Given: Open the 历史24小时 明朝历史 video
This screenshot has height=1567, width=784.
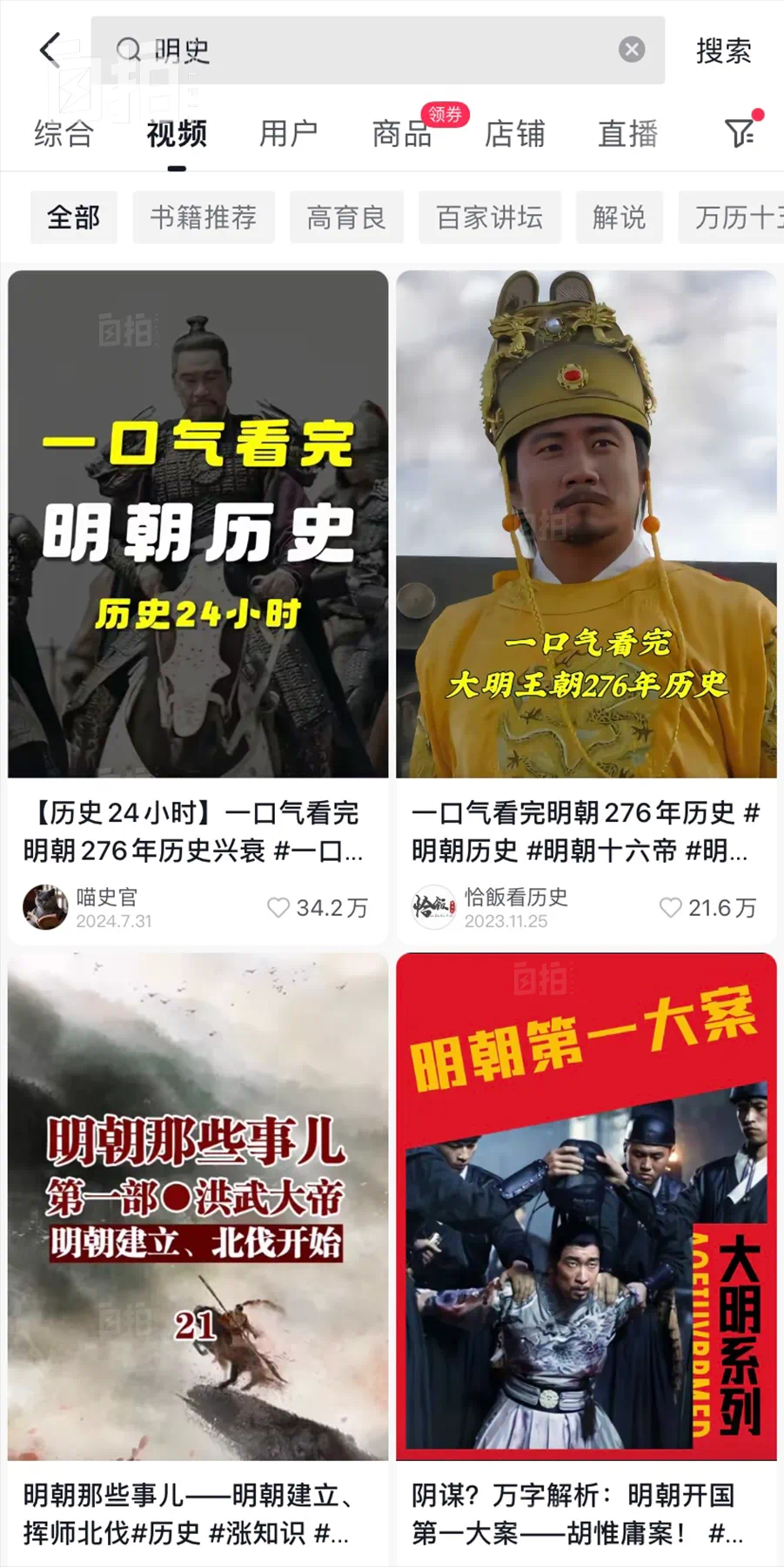Looking at the screenshot, I should pyautogui.click(x=198, y=523).
